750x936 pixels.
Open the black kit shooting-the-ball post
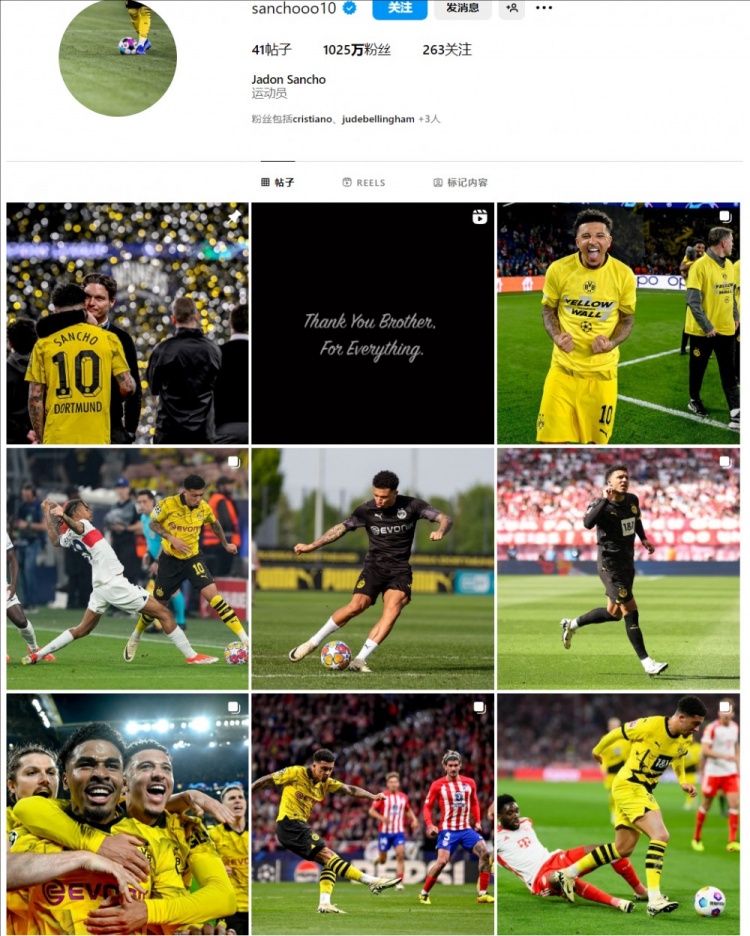click(372, 569)
